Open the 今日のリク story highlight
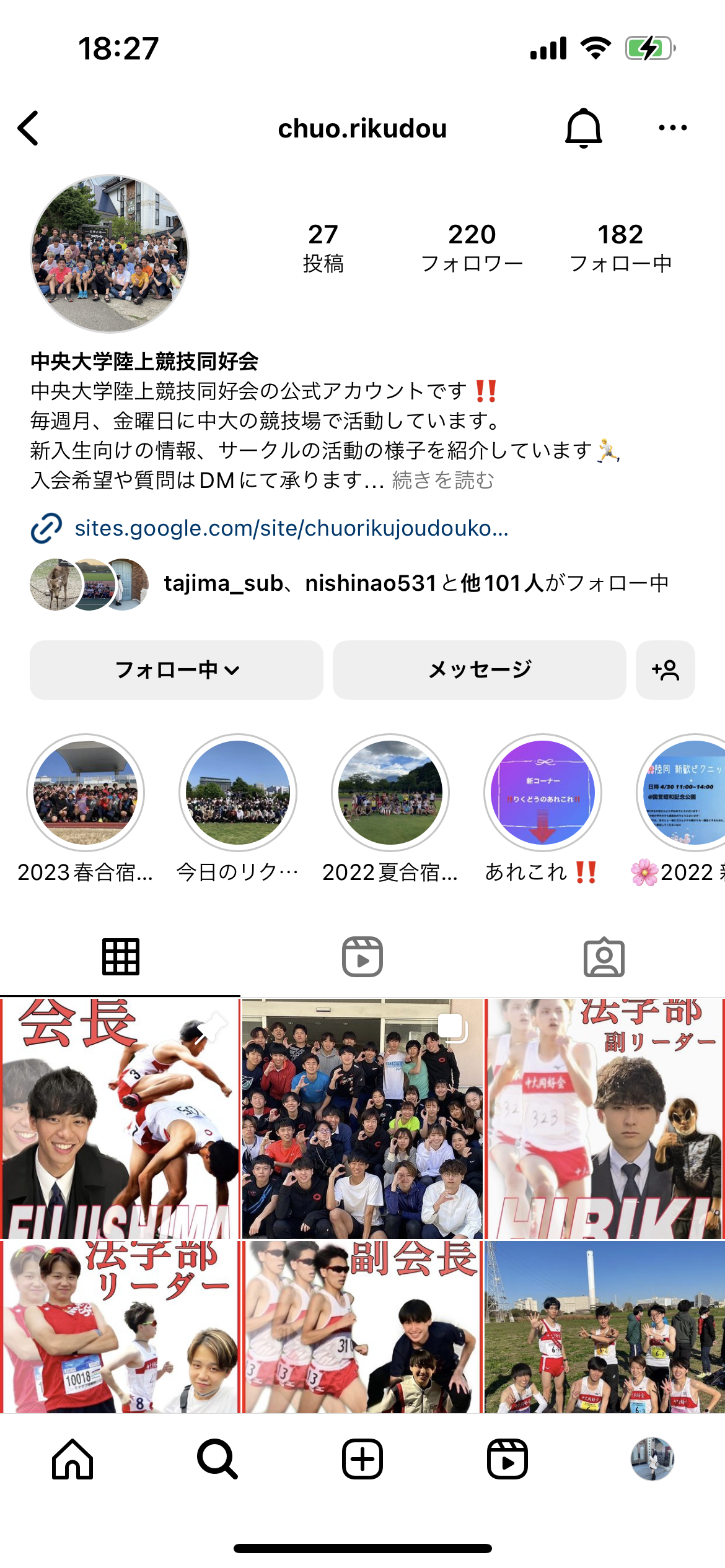725x1568 pixels. pyautogui.click(x=238, y=793)
